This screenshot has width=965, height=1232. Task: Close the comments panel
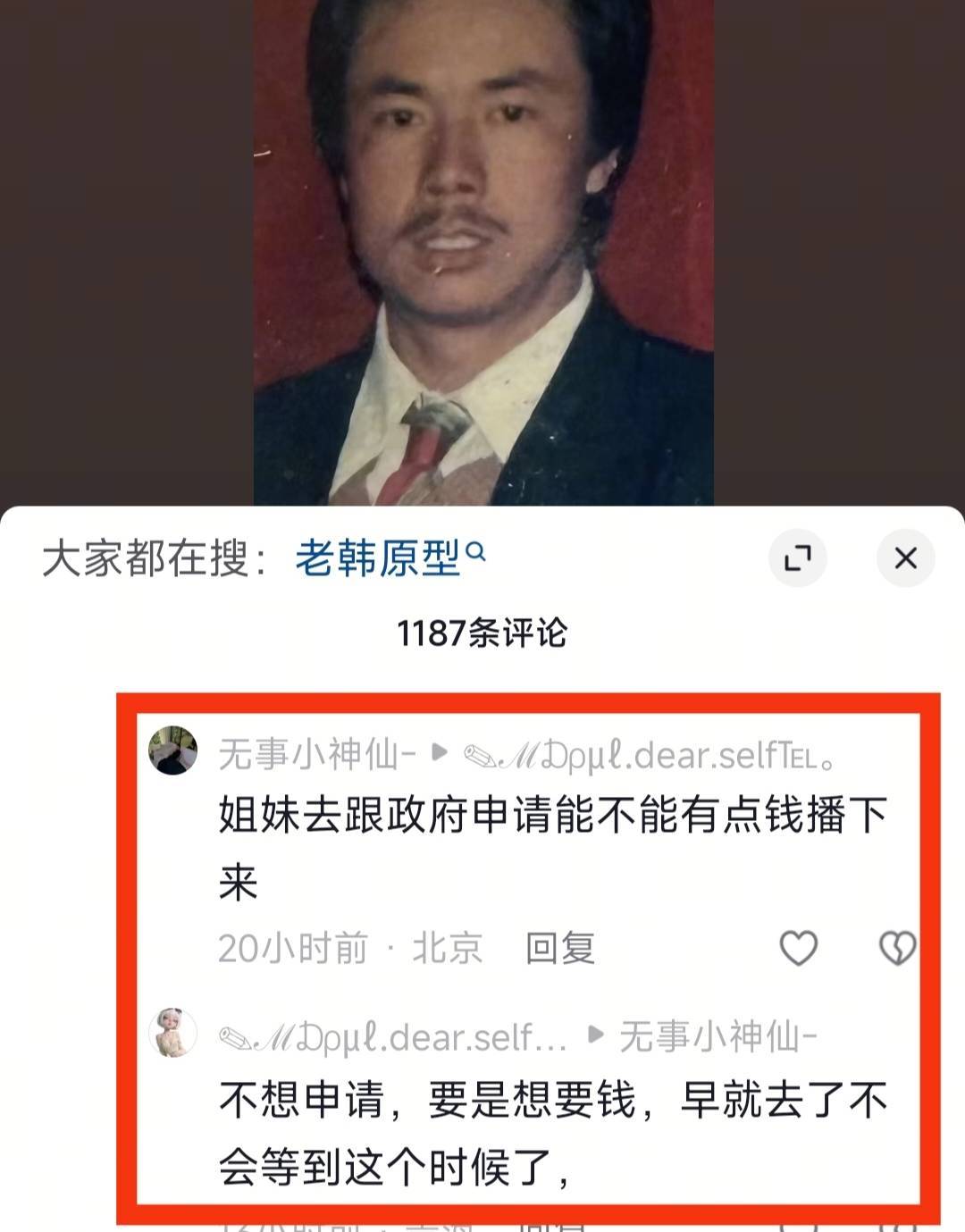click(x=905, y=558)
